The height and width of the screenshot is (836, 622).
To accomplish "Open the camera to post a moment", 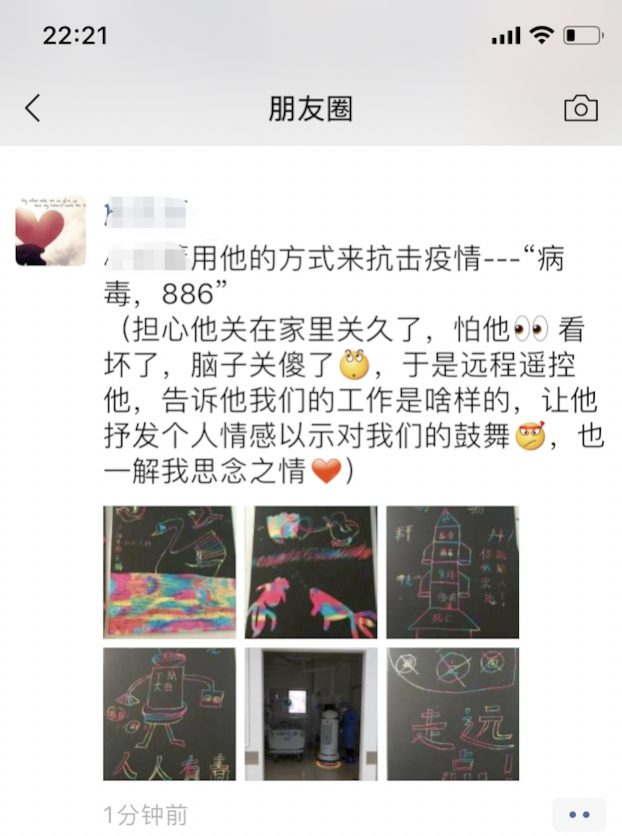I will tap(580, 108).
